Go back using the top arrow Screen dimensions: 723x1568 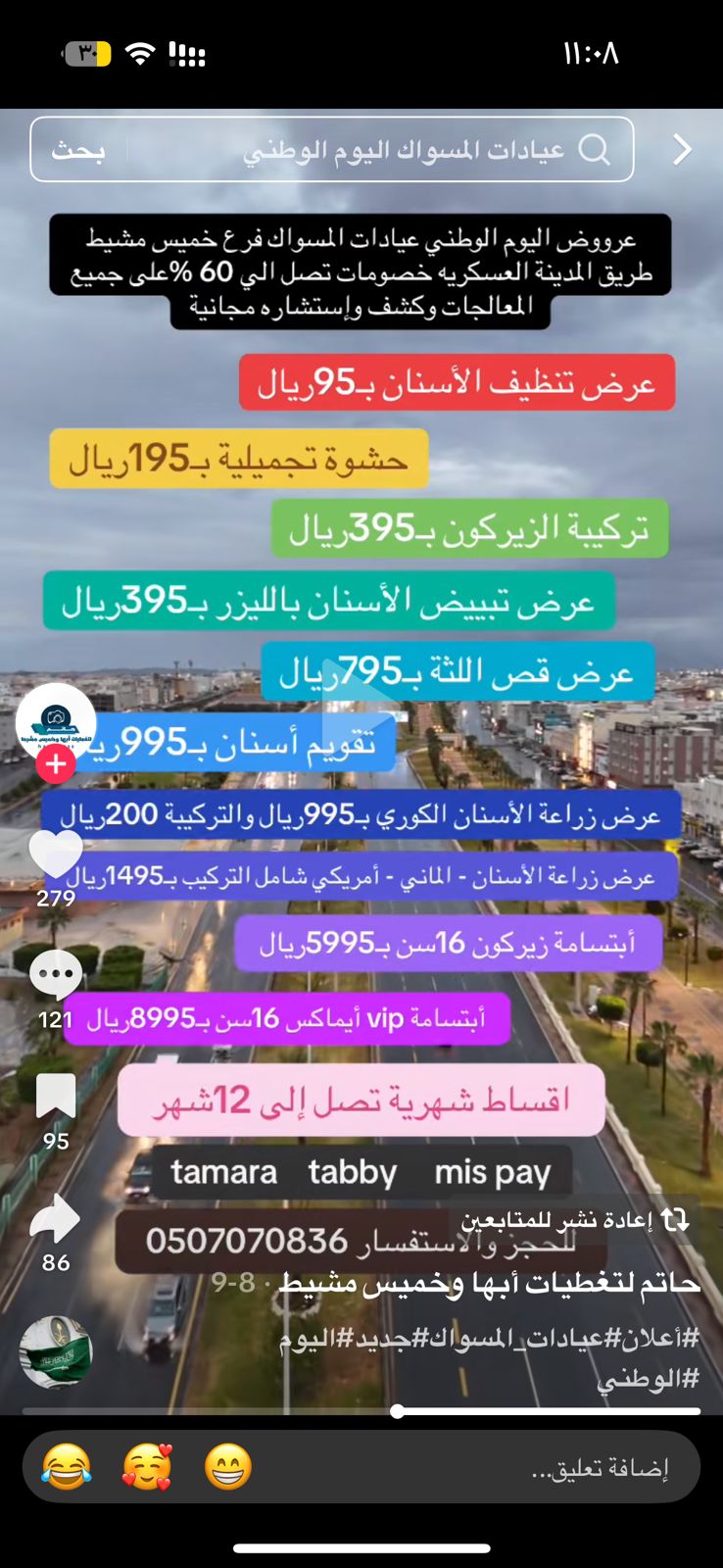(x=682, y=150)
